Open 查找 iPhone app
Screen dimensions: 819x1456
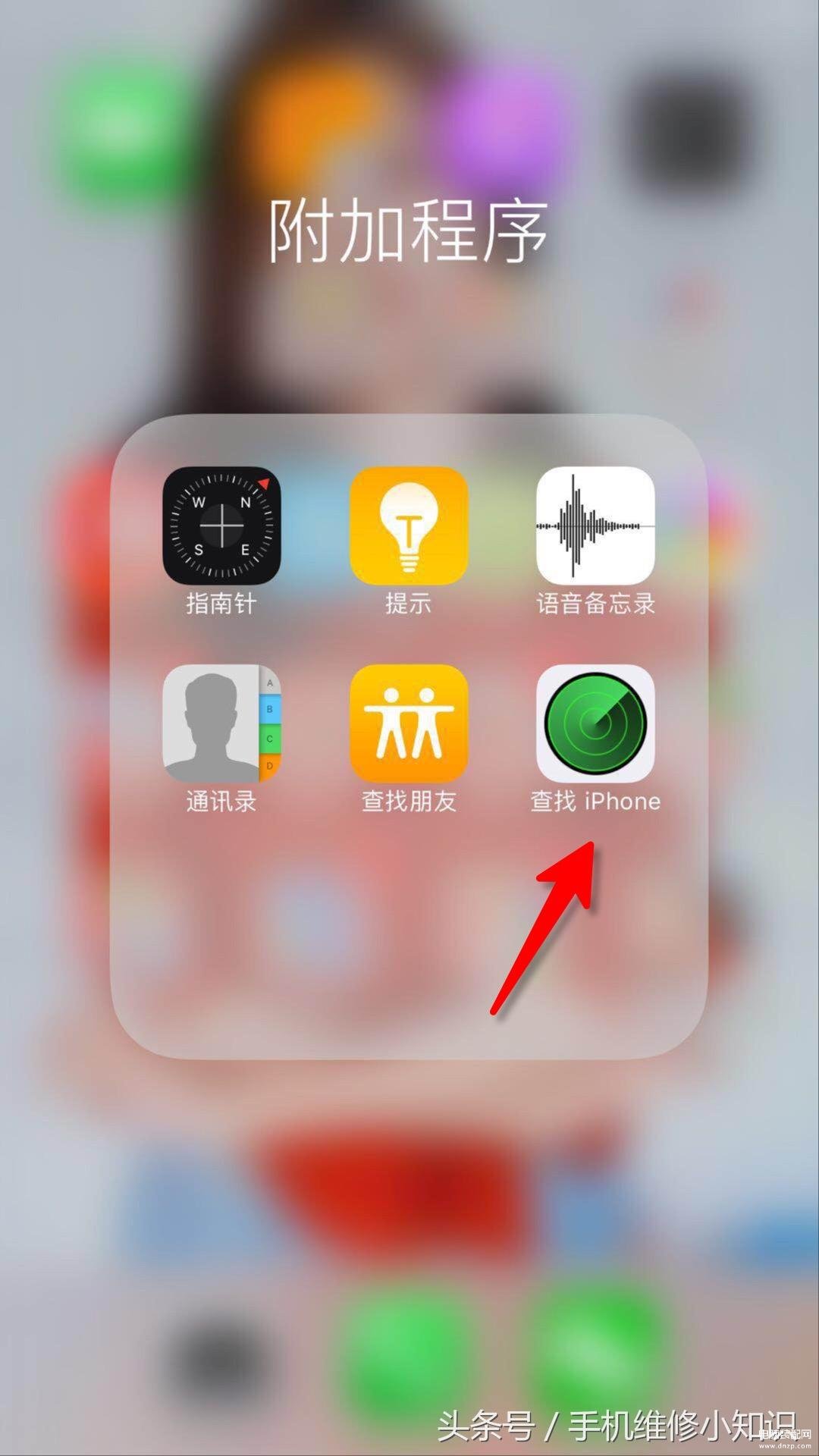coord(595,723)
